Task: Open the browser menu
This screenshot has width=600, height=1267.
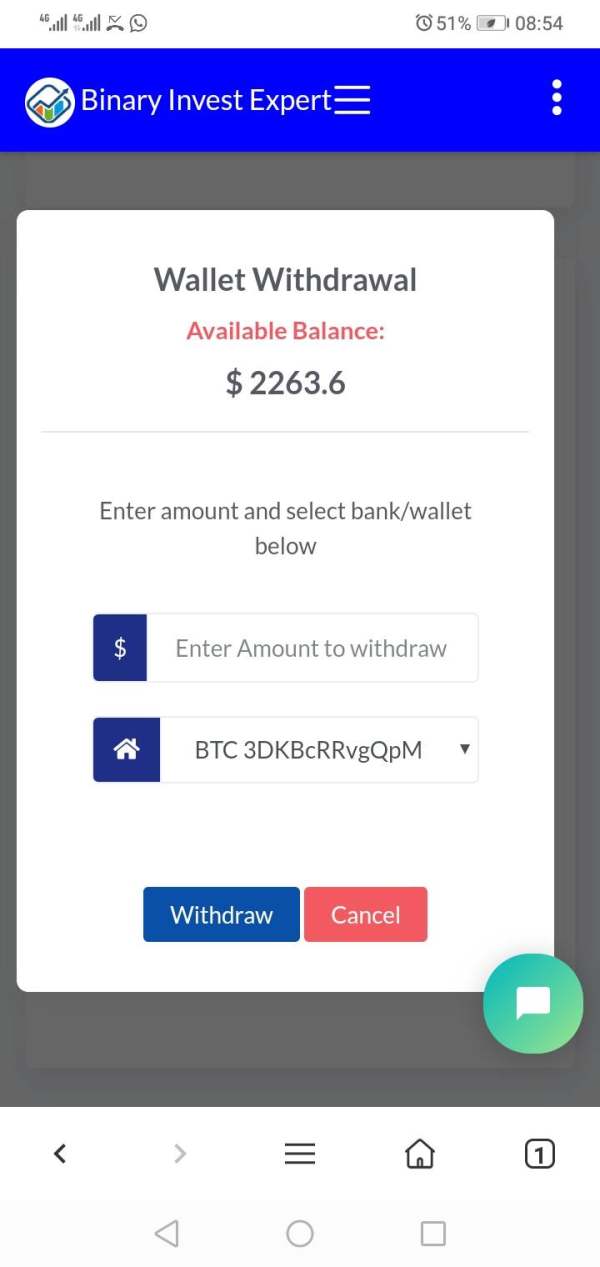Action: (x=300, y=1154)
